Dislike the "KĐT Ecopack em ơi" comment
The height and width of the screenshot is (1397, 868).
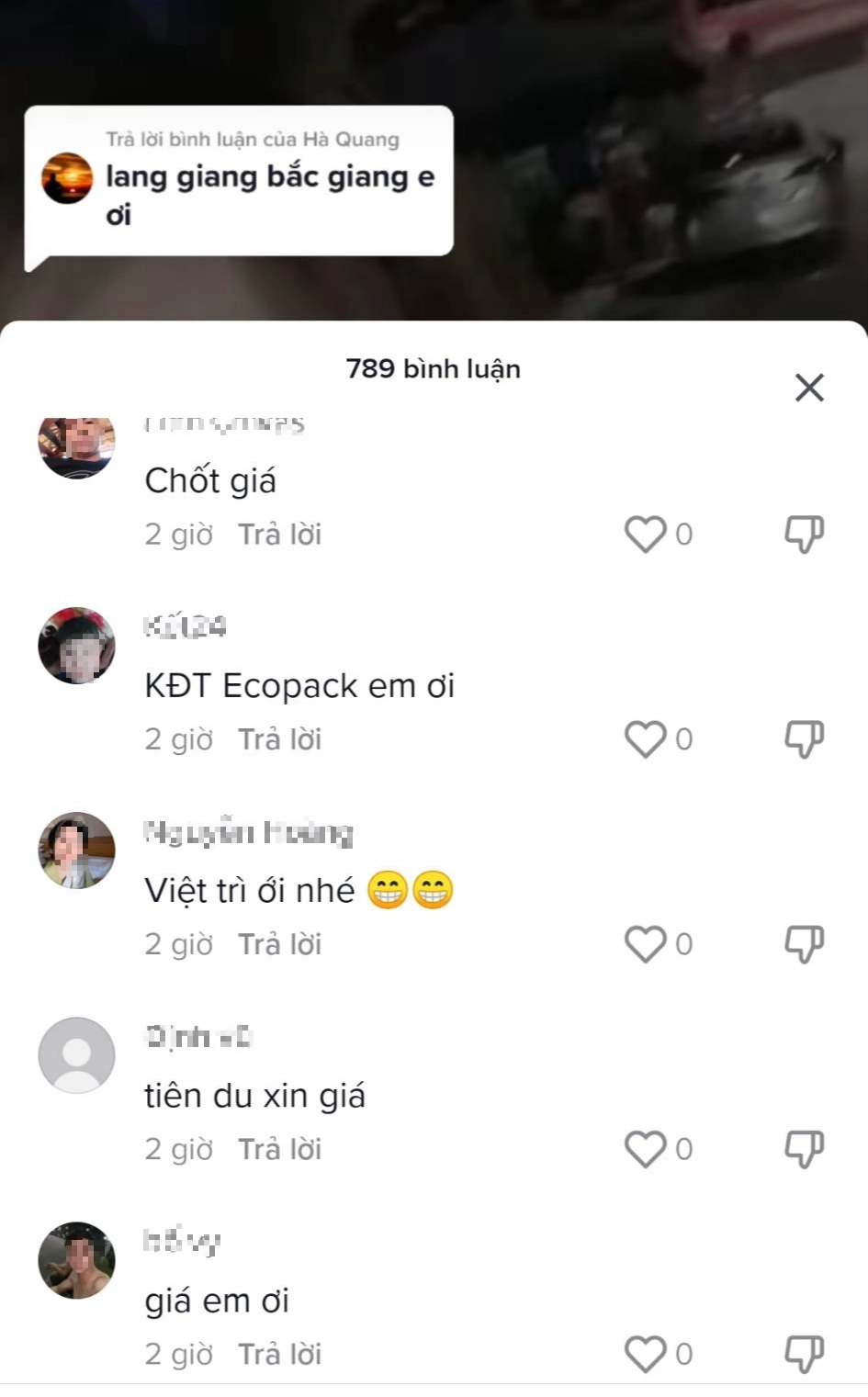804,738
